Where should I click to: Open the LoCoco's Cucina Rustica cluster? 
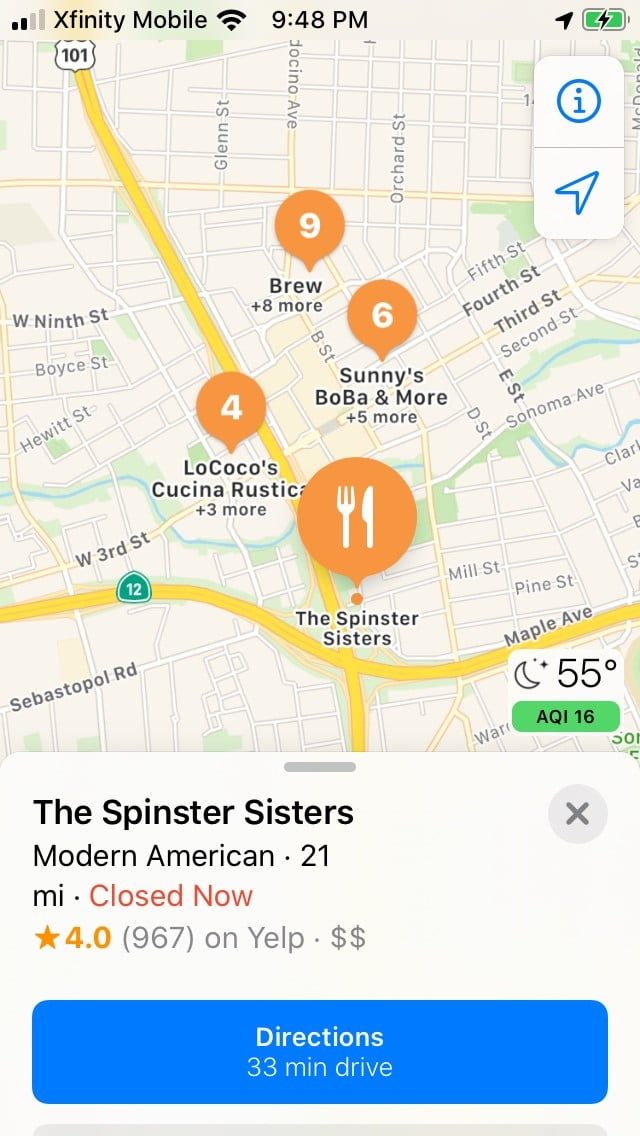231,408
